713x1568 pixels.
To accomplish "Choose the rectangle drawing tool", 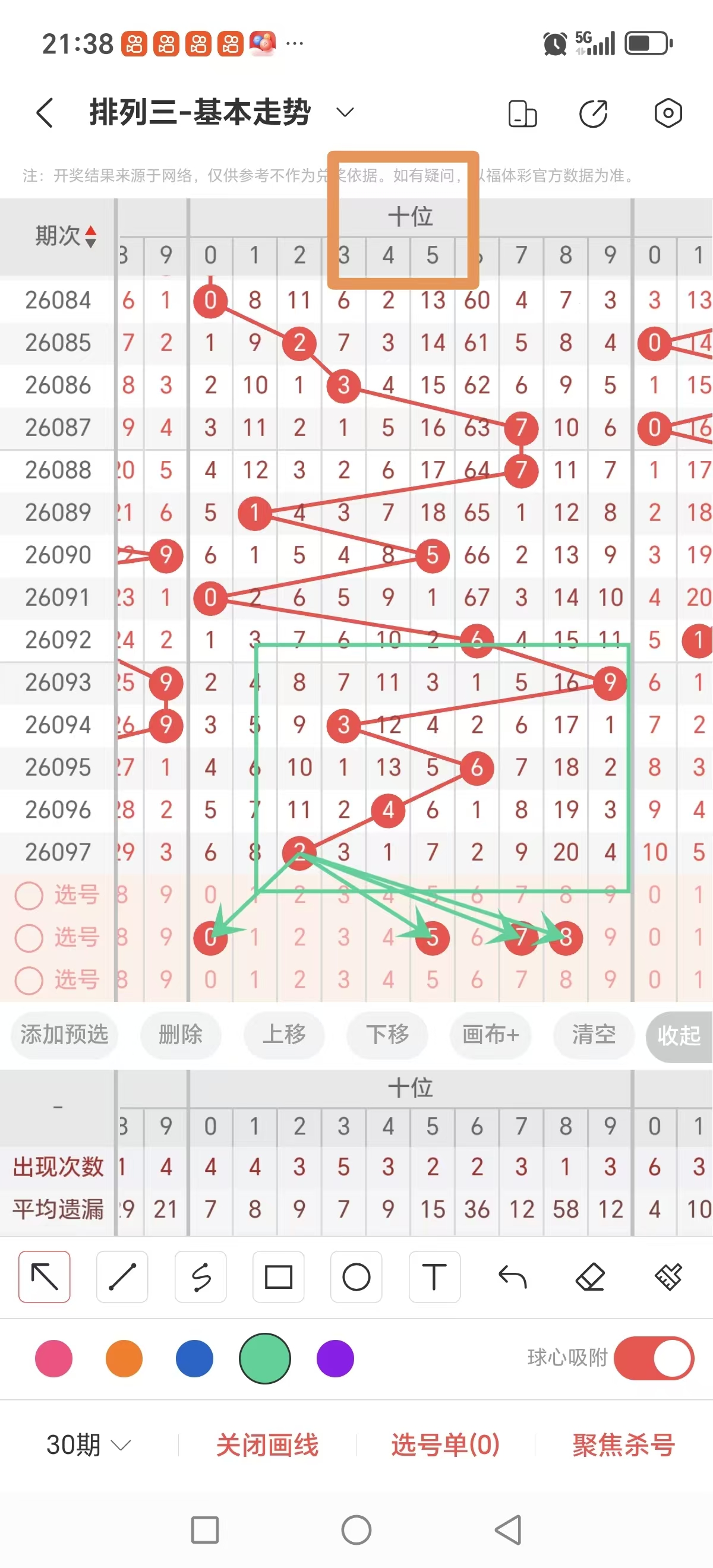I will tap(278, 1276).
